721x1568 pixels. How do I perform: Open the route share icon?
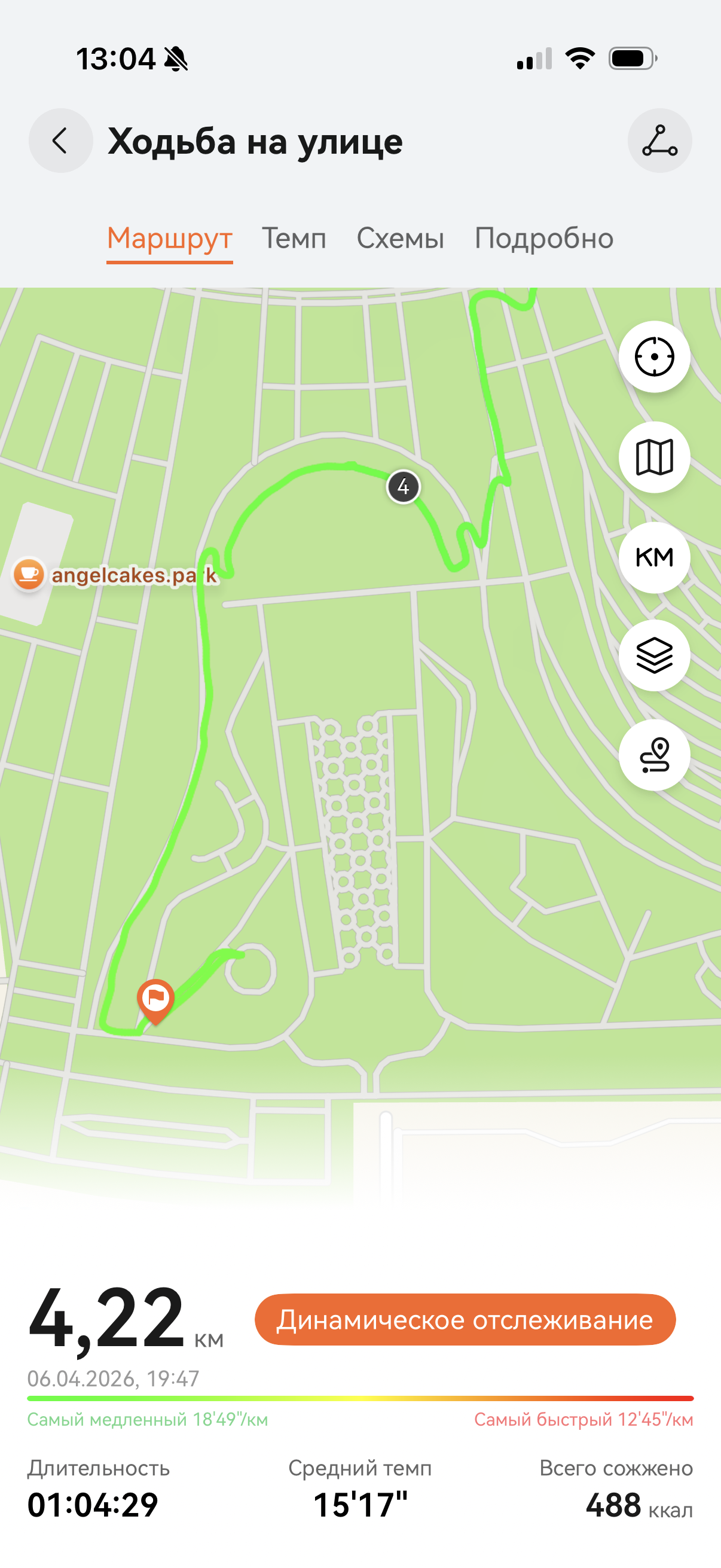click(x=659, y=141)
